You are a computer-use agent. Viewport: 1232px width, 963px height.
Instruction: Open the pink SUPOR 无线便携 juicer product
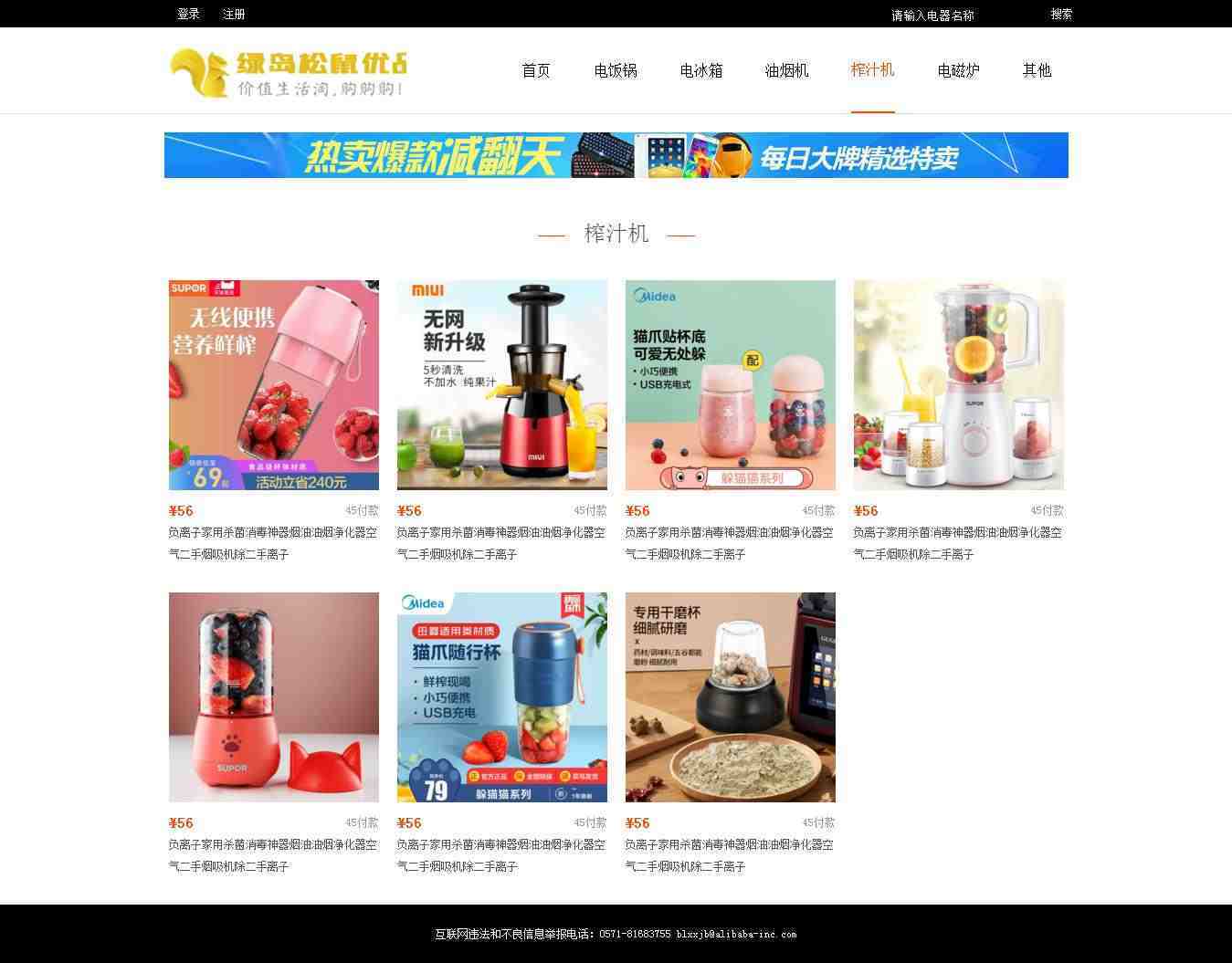click(274, 385)
